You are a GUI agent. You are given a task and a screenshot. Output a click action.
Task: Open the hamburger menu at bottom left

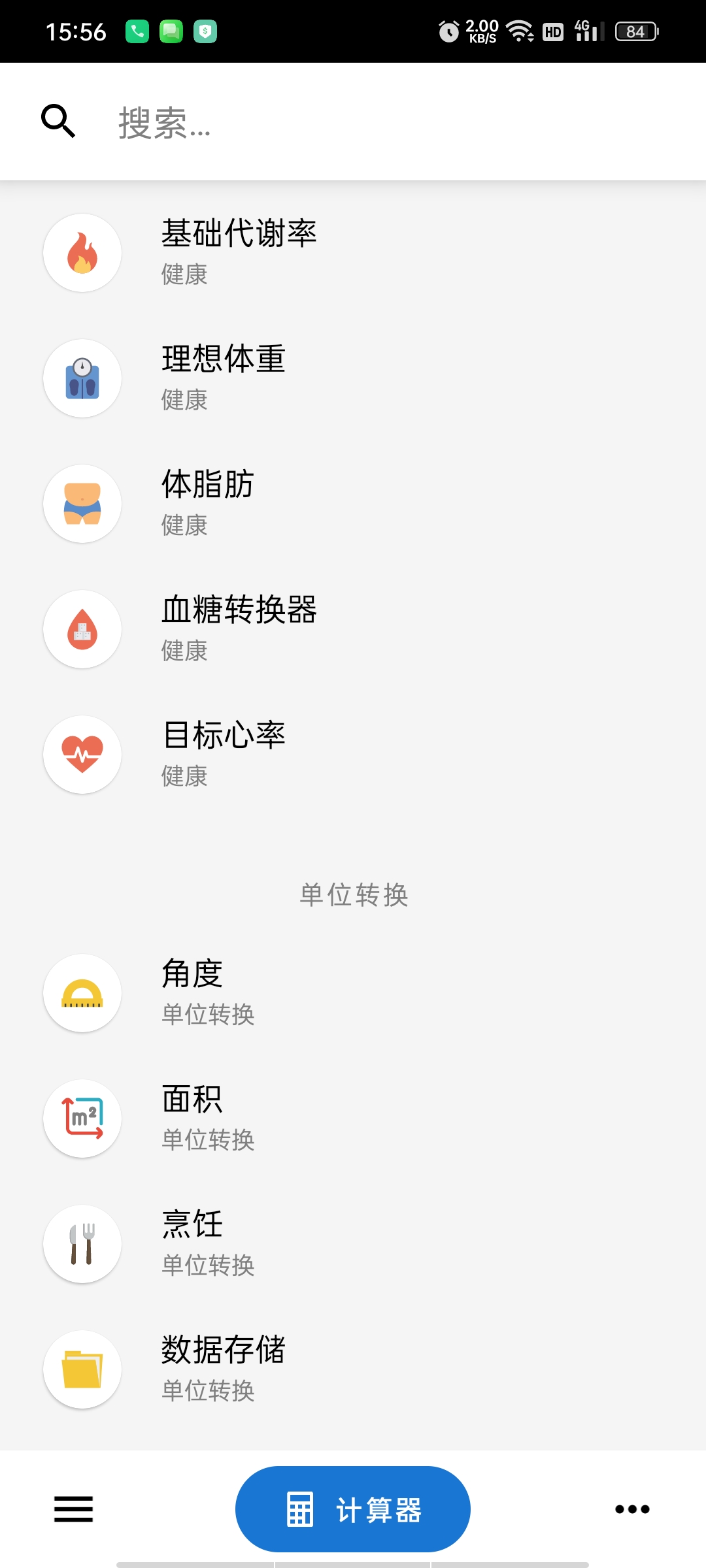[73, 1509]
